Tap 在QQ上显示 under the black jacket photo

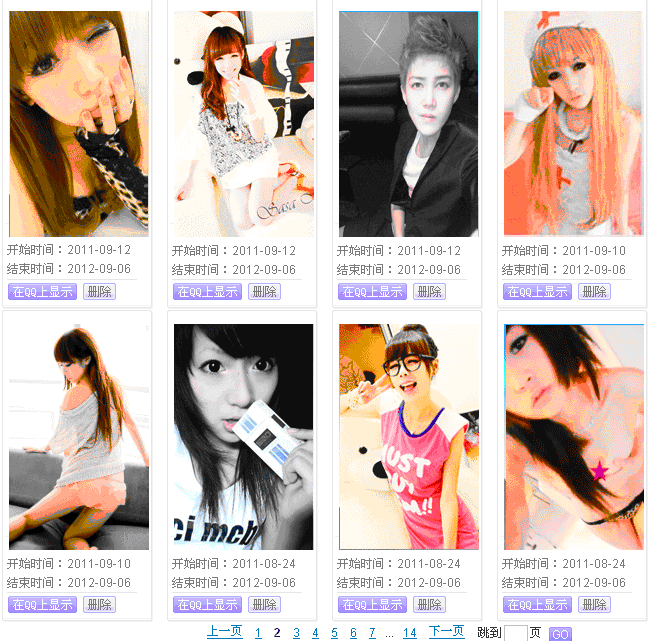[x=372, y=292]
